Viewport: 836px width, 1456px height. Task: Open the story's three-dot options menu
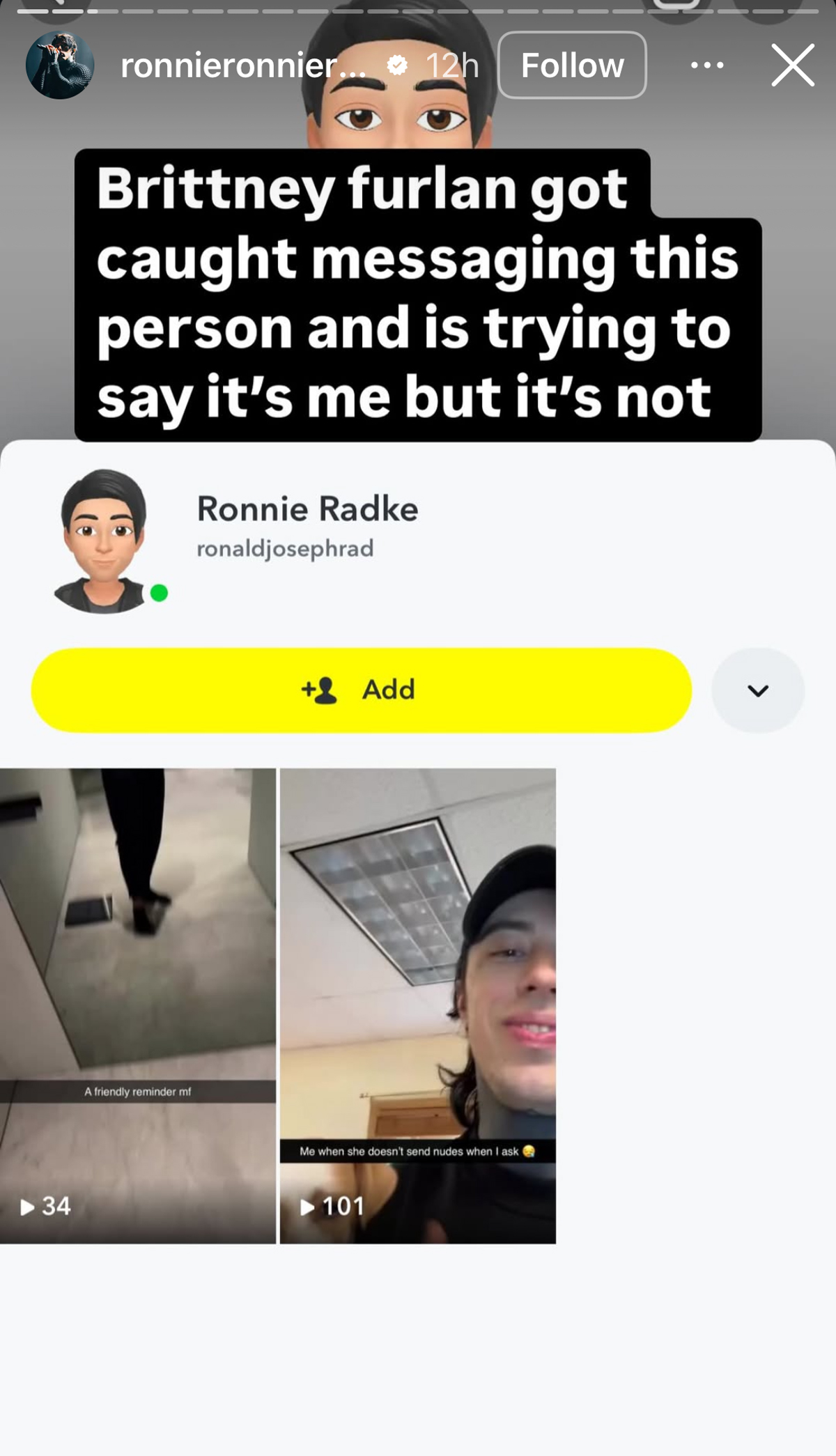[x=706, y=65]
